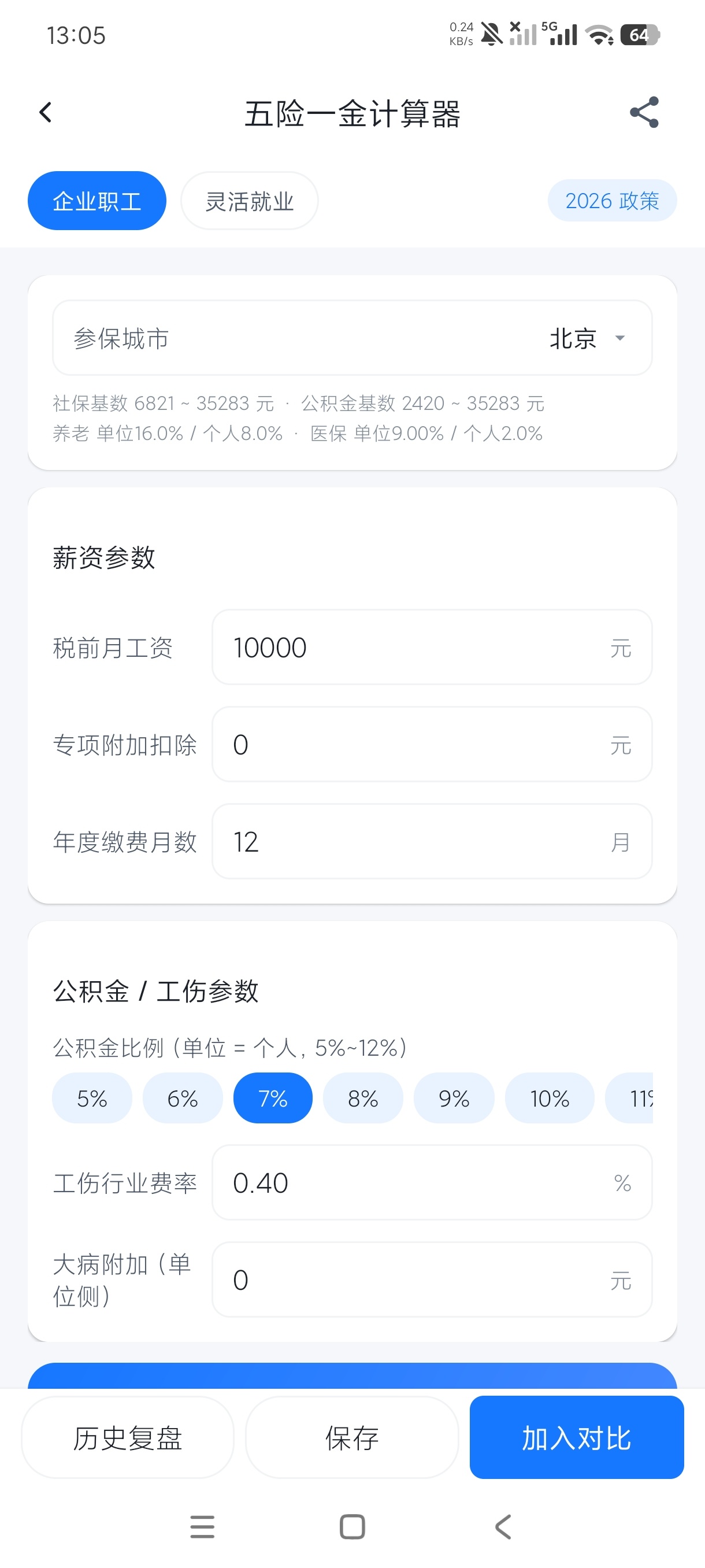Choose the 5% 公积金 ratio chip

[92, 1099]
